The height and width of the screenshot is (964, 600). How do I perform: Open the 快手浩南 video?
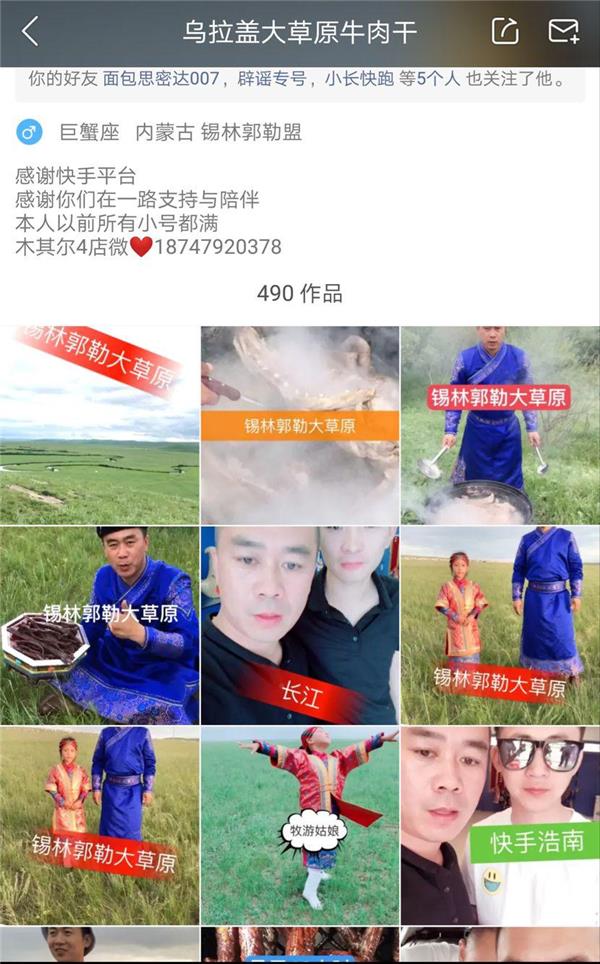click(500, 825)
